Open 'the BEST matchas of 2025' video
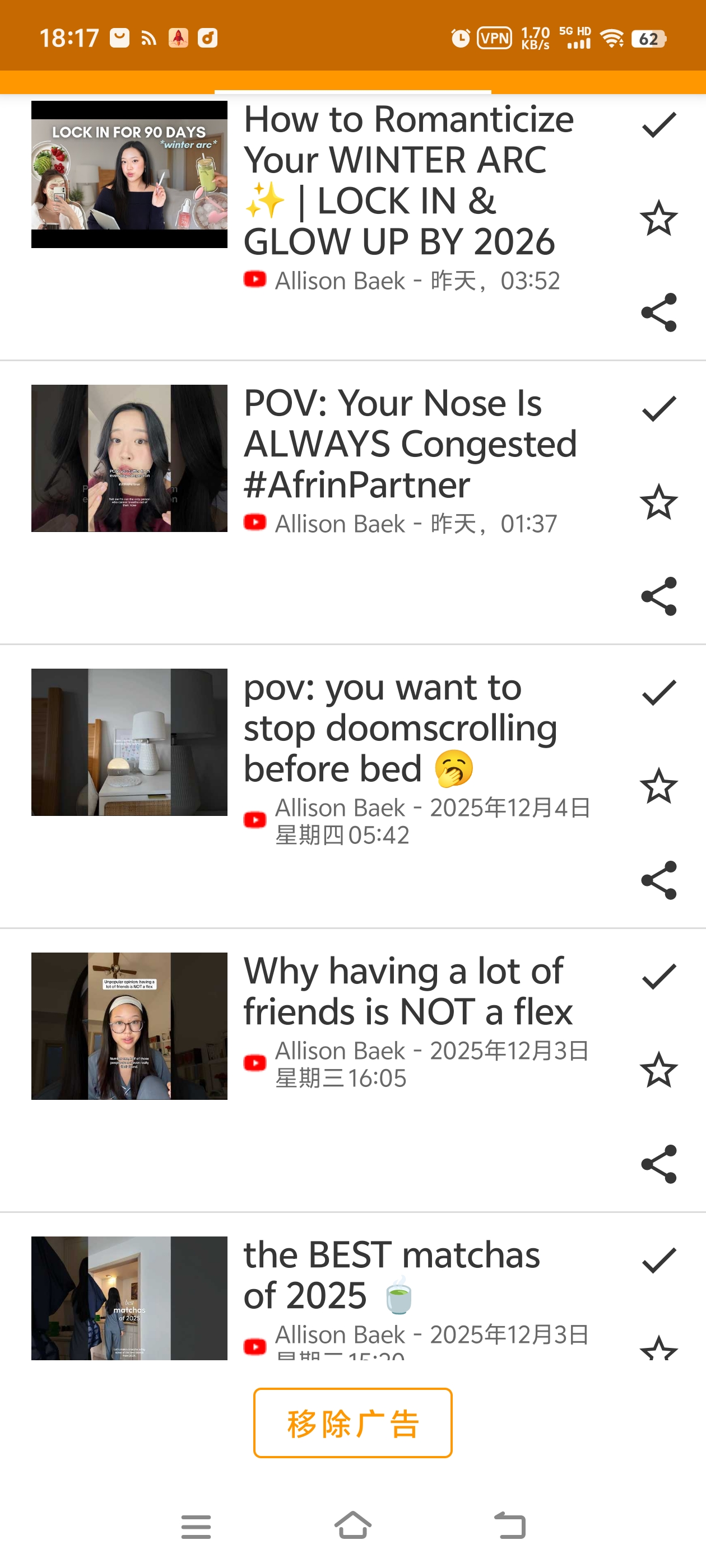Viewport: 706px width, 1568px height. (392, 1275)
